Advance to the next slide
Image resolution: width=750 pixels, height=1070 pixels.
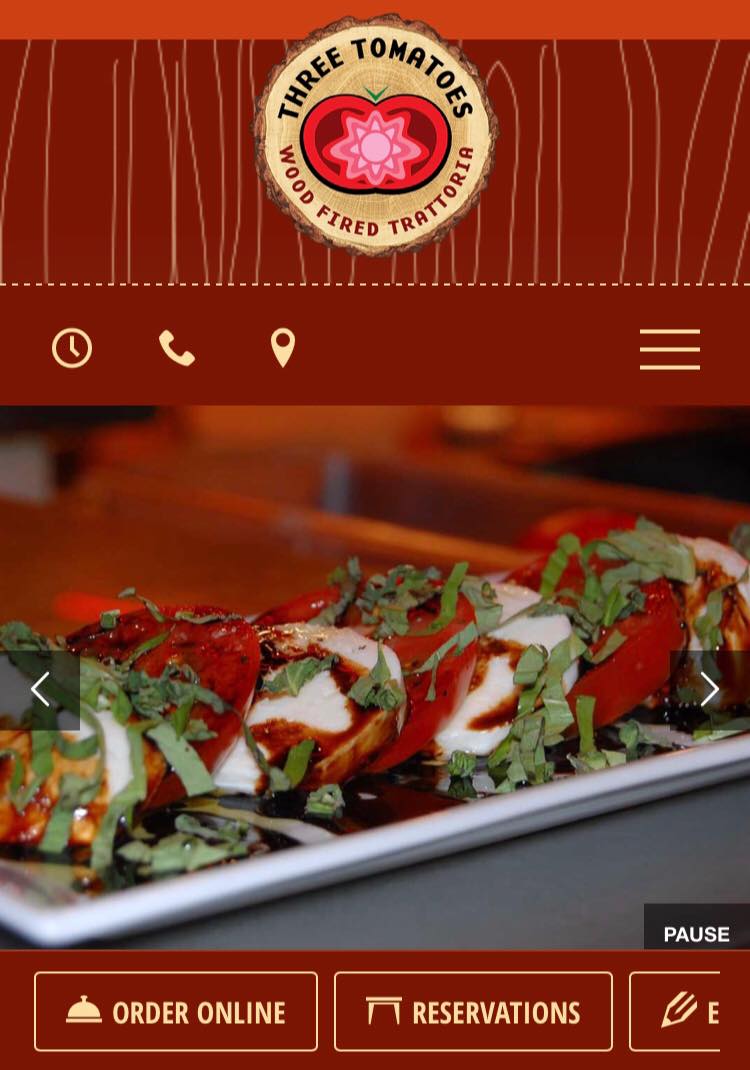(709, 689)
